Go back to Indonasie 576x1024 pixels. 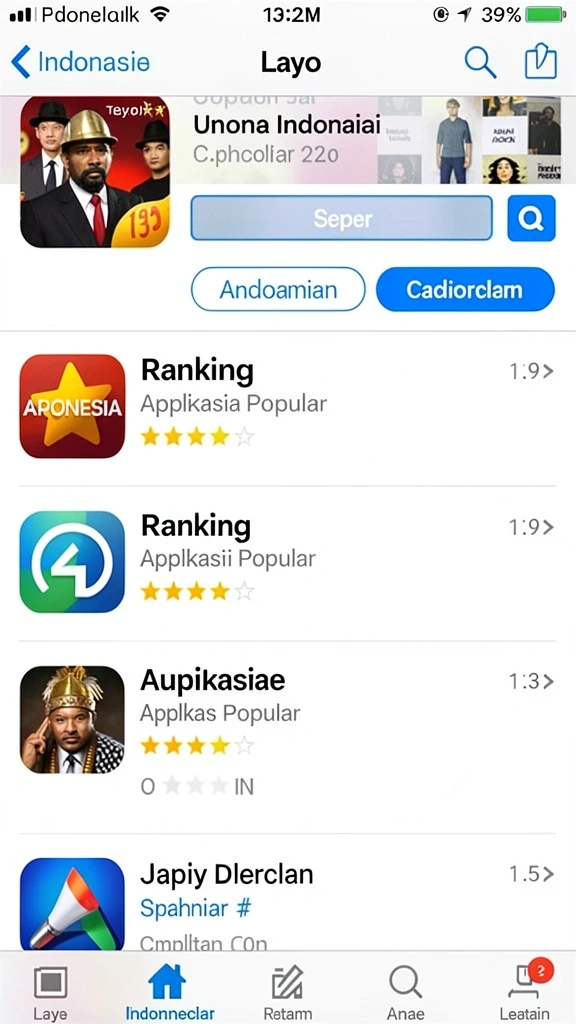coord(80,63)
